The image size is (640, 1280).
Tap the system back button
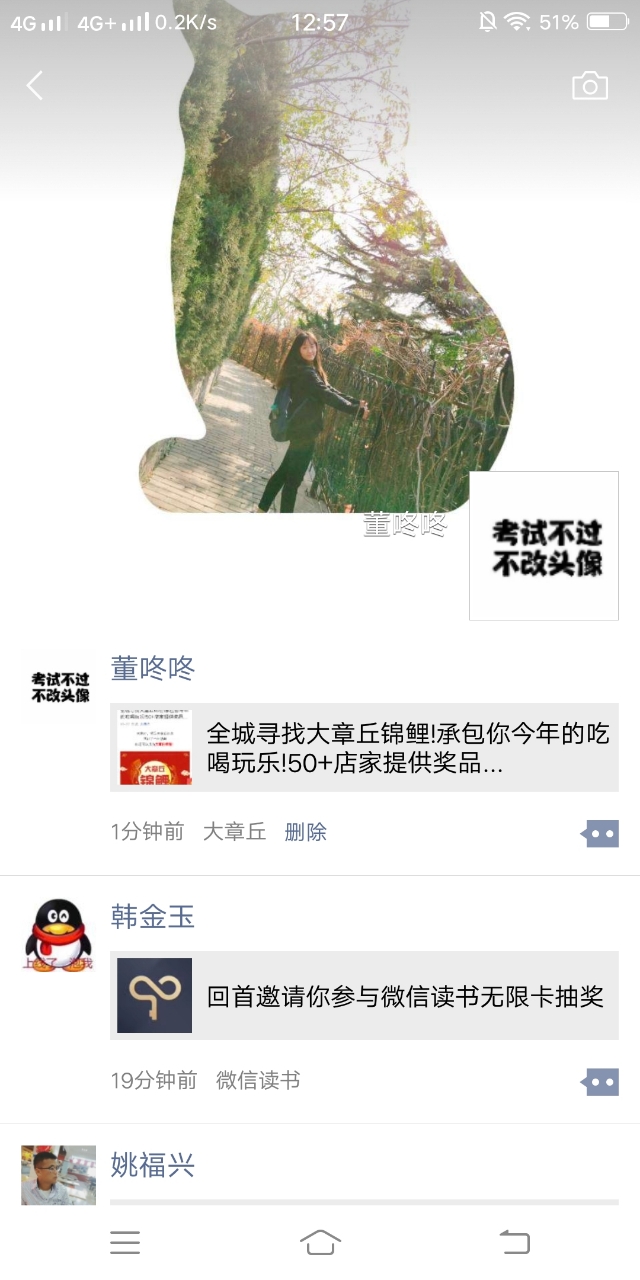[514, 1242]
